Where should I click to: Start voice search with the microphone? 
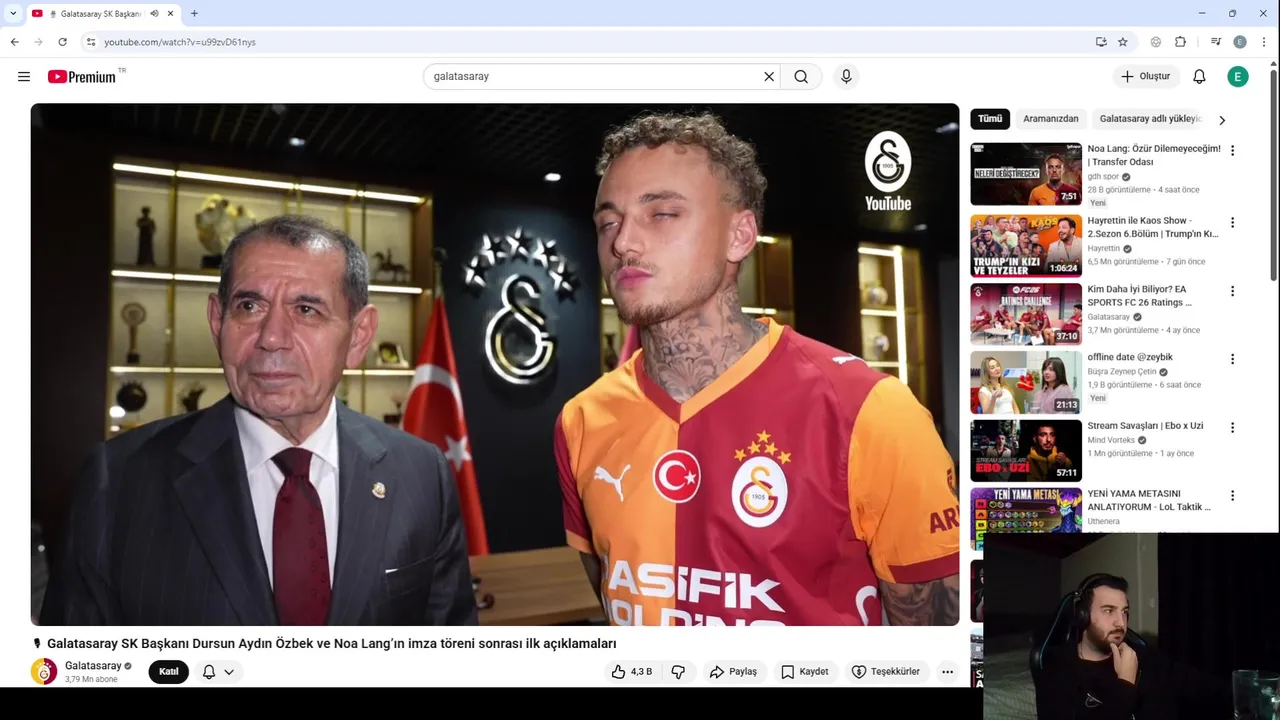tap(846, 77)
